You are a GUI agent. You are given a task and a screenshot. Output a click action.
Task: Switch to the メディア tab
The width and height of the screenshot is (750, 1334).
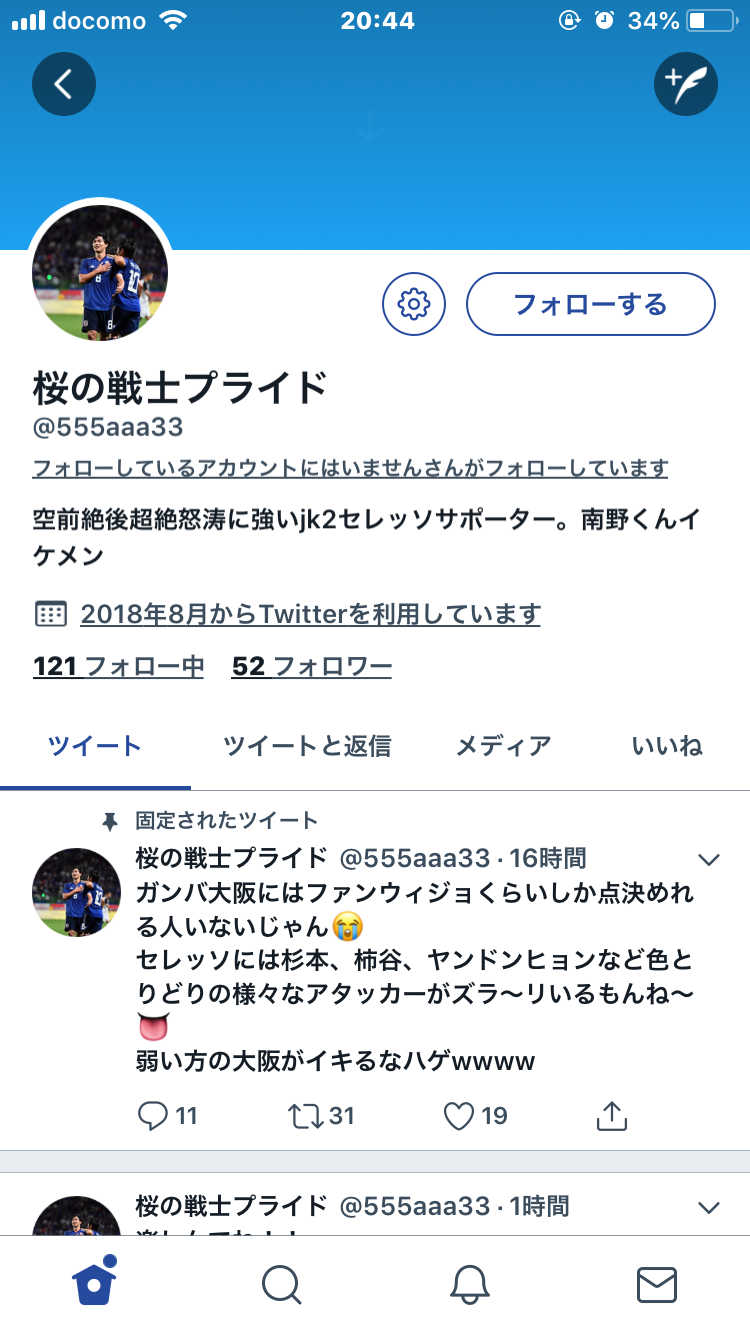click(x=503, y=746)
